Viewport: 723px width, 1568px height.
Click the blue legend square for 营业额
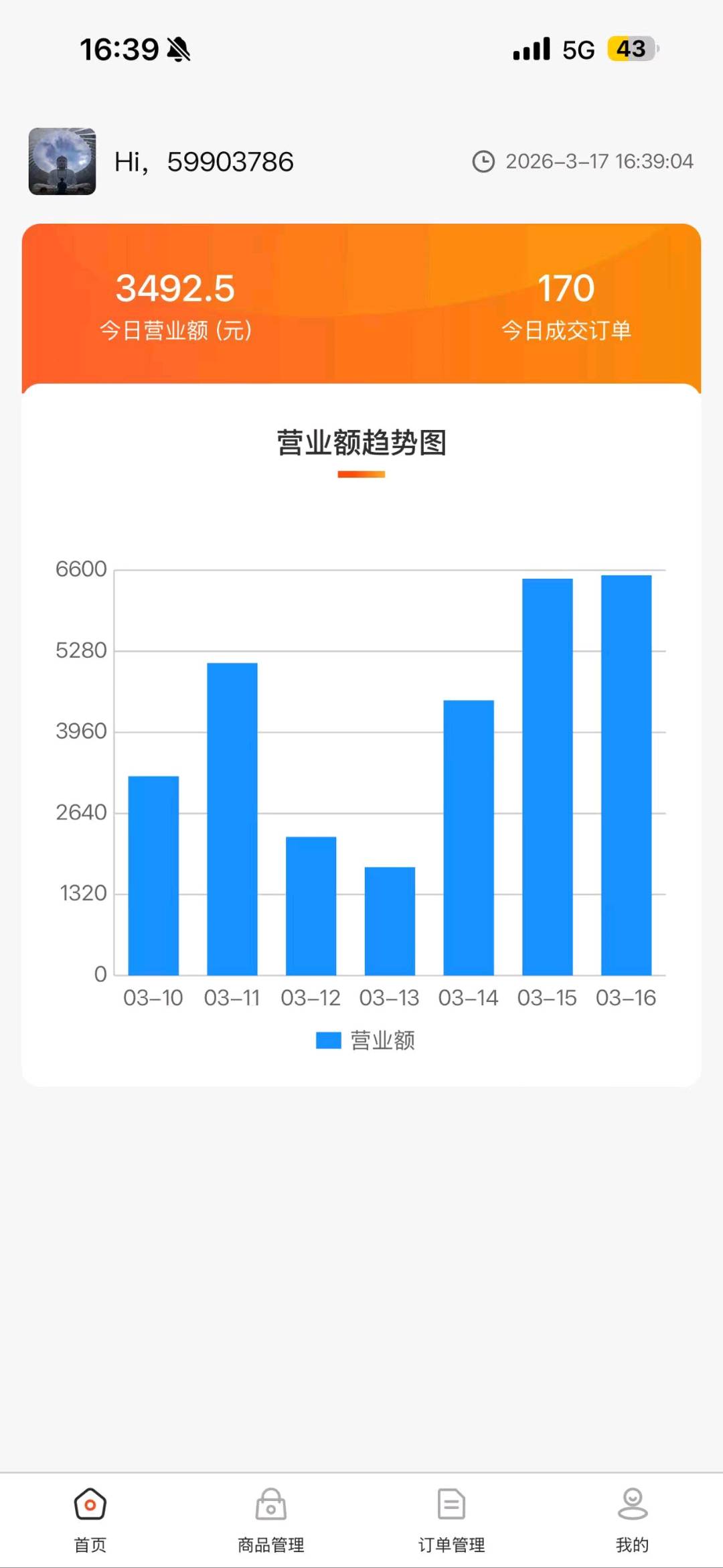click(329, 1040)
